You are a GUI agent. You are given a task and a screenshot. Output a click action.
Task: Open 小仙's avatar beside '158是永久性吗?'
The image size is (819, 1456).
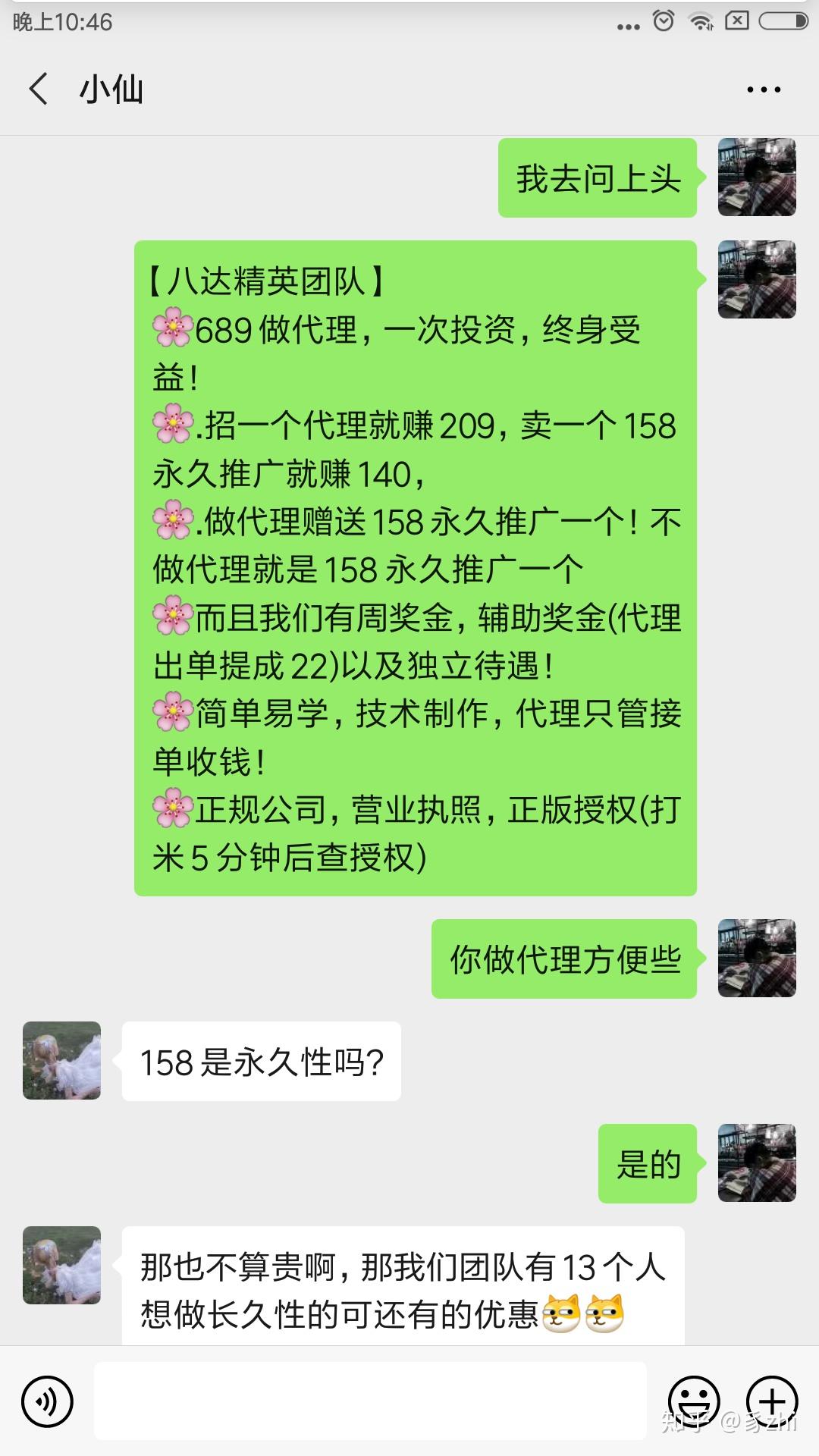[61, 1060]
